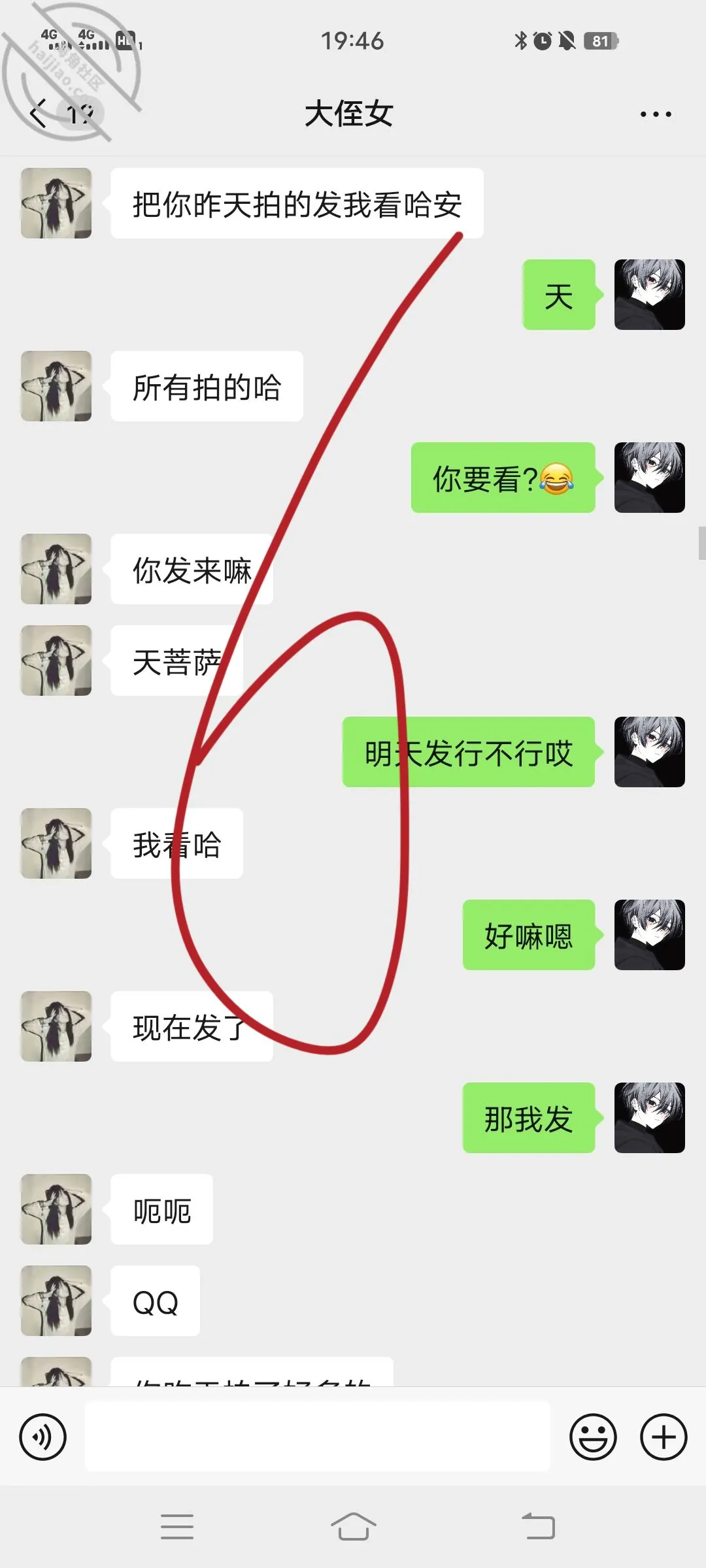Switch to voice message input

click(43, 1437)
